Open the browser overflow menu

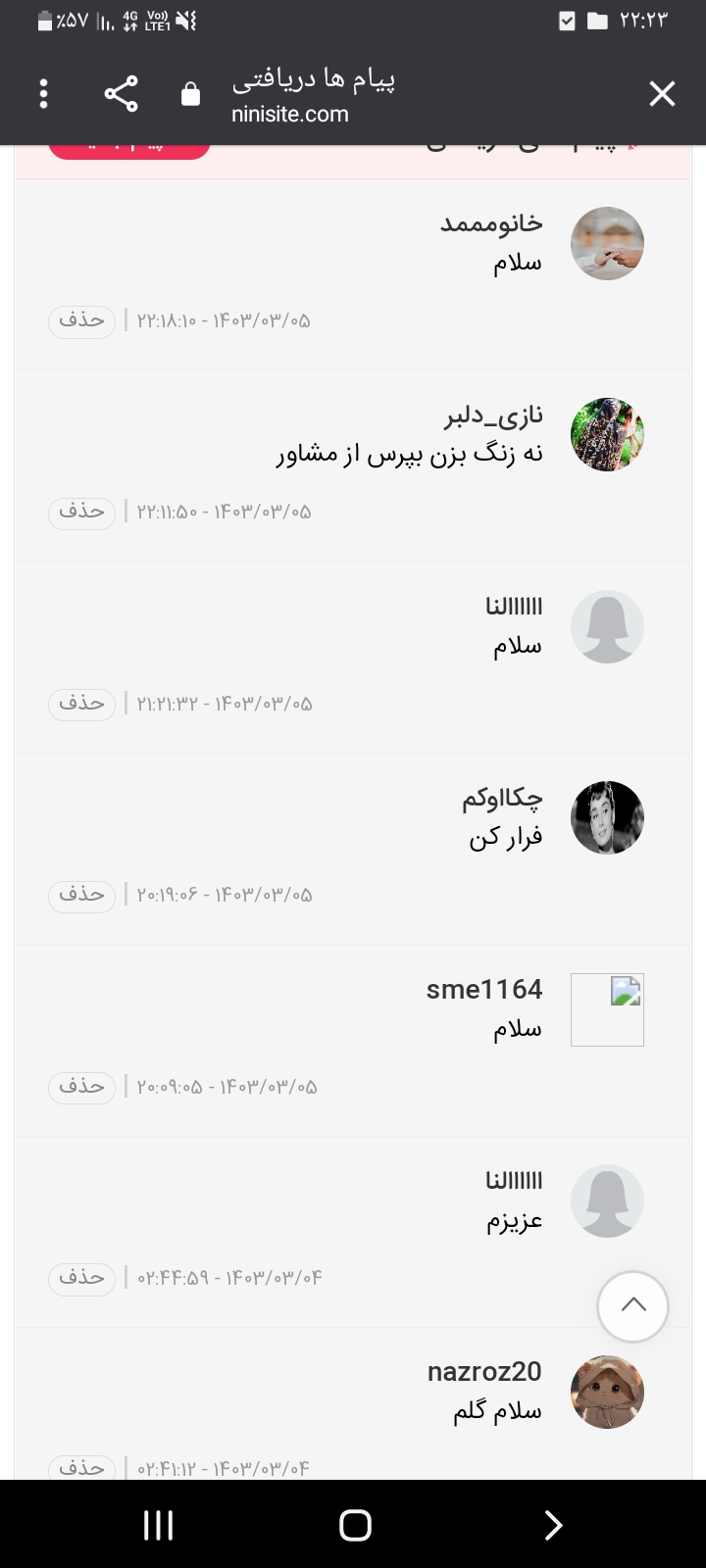[43, 94]
